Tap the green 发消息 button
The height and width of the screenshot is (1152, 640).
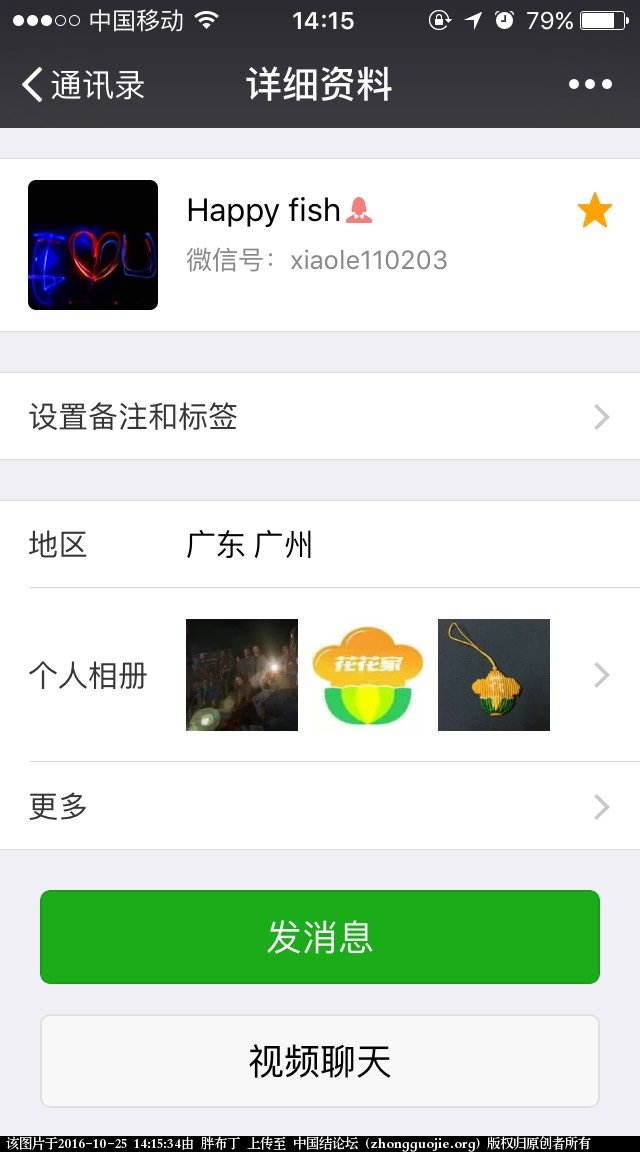(320, 937)
